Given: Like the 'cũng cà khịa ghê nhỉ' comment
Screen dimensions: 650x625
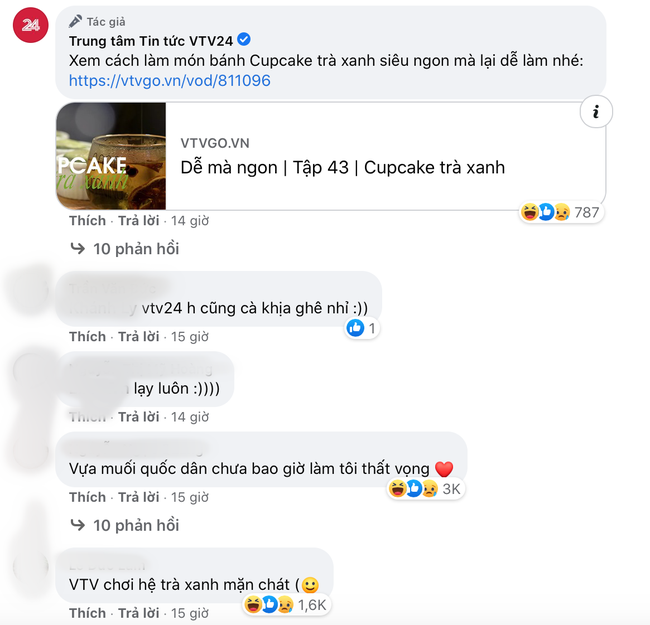Looking at the screenshot, I should 87,336.
